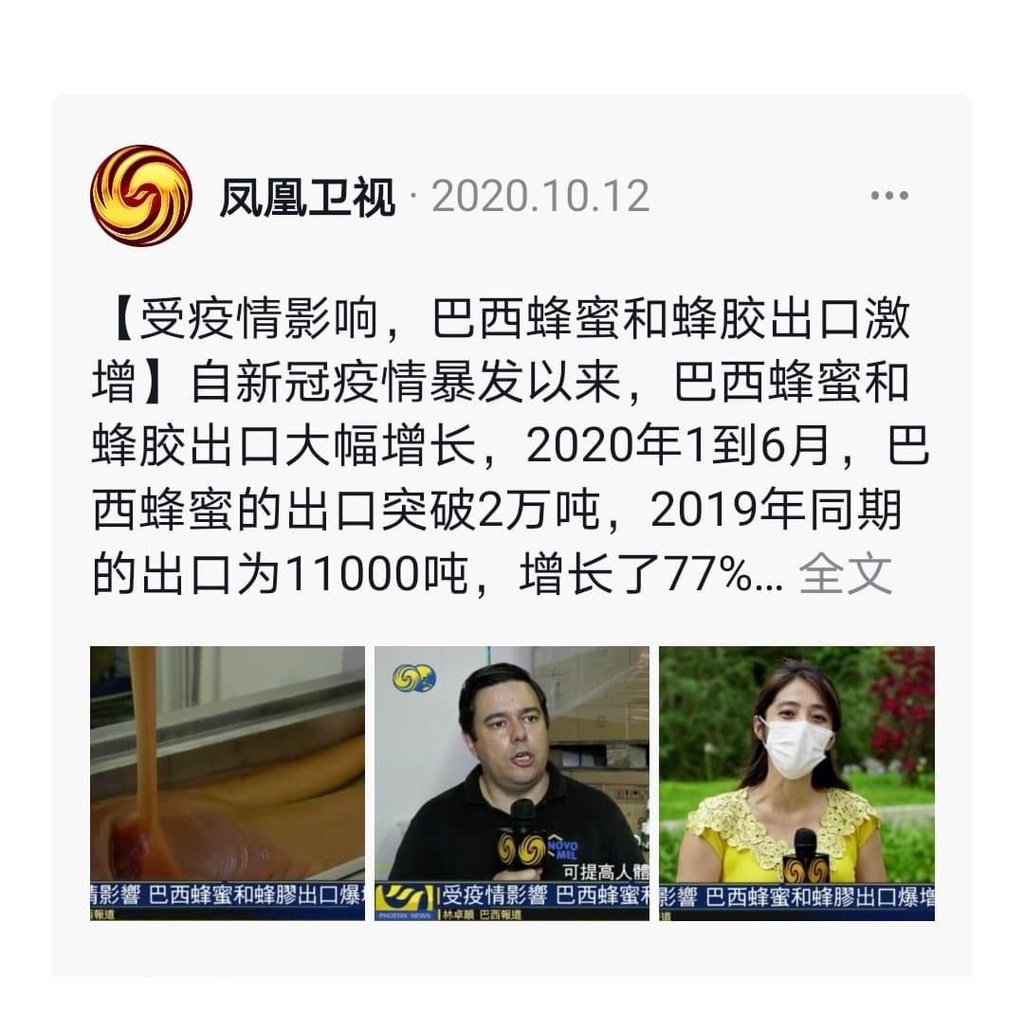1024x1024 pixels.
Task: Expand full post via 全文 link
Action: point(845,573)
